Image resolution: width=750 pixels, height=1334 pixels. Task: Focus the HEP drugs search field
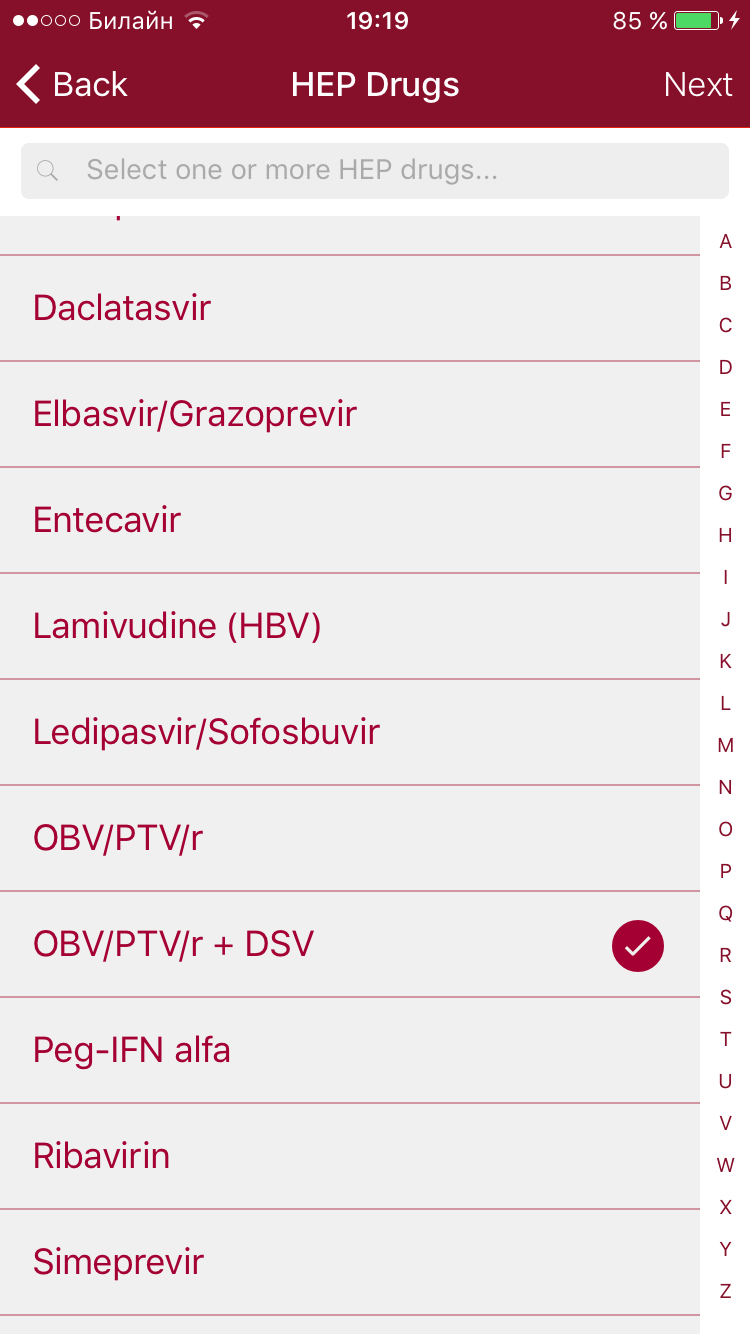pyautogui.click(x=375, y=170)
